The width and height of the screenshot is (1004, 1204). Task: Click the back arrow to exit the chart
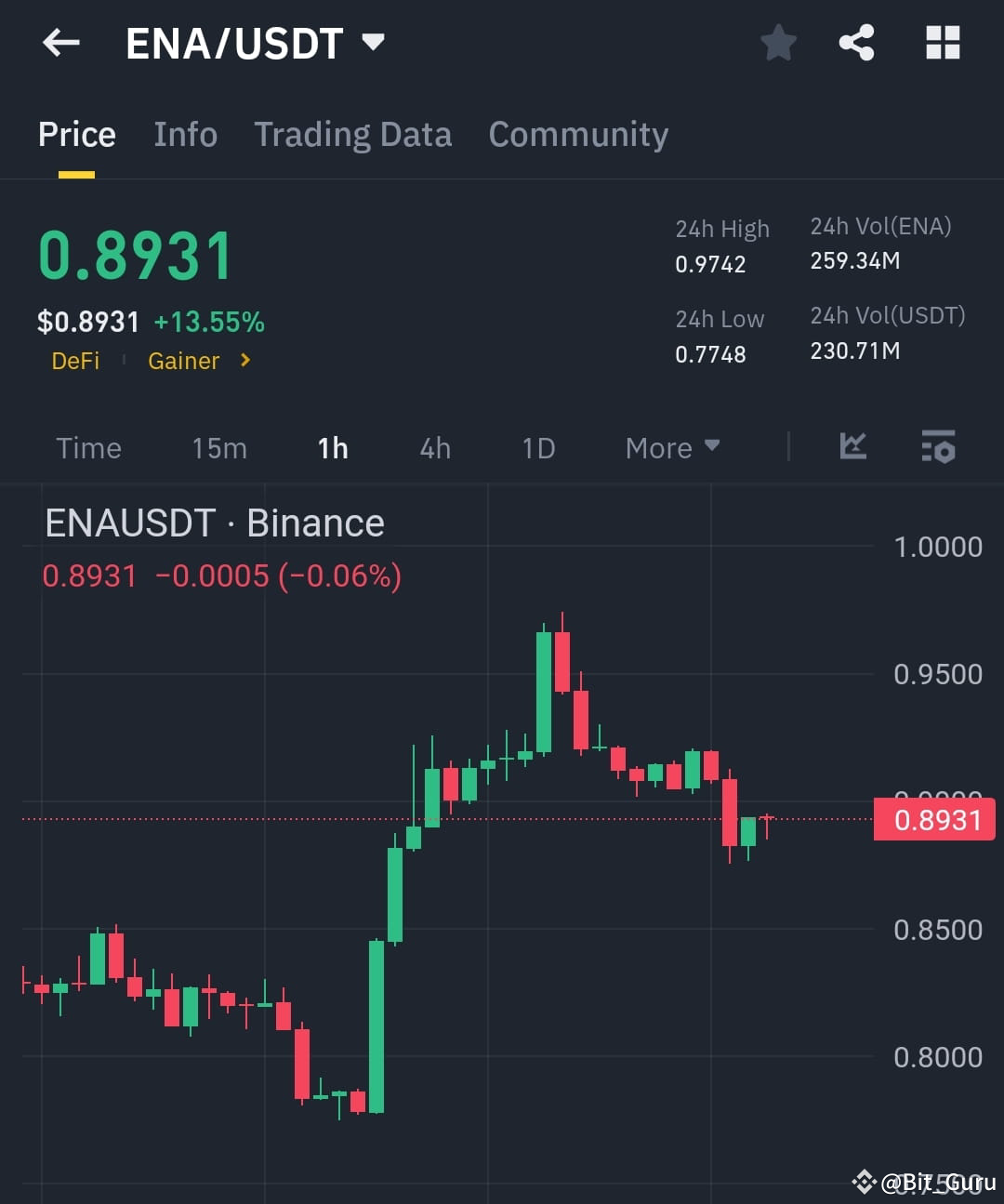[59, 43]
